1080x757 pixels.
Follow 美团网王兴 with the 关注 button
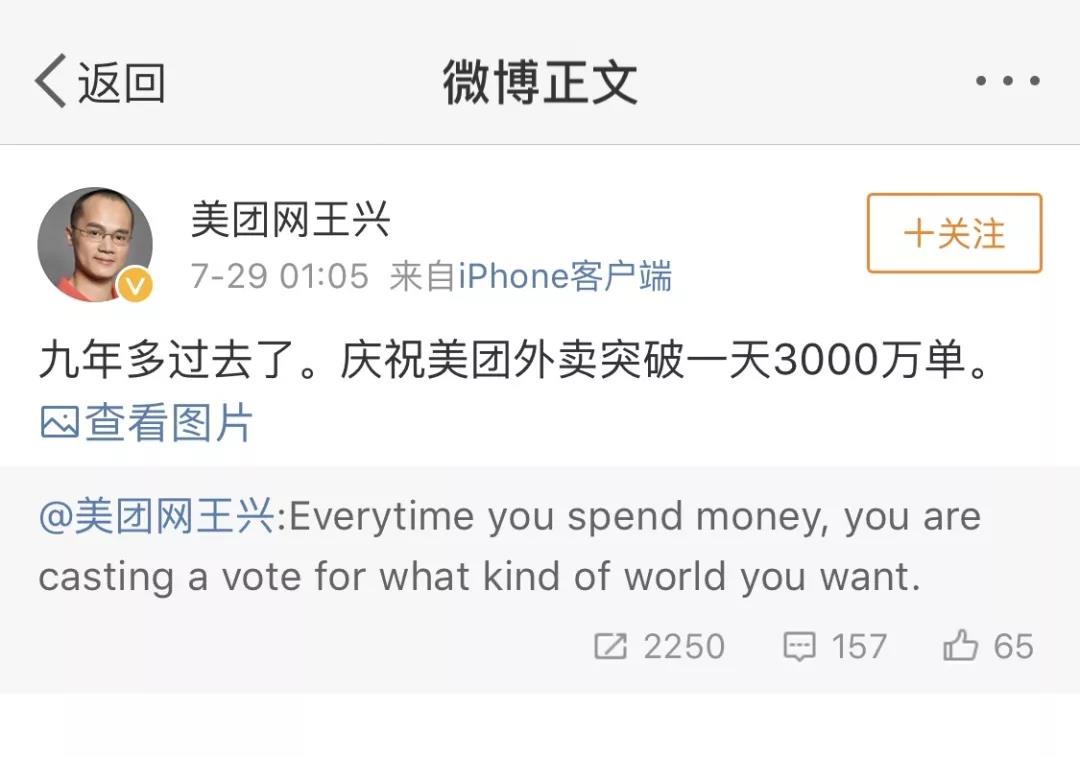954,233
